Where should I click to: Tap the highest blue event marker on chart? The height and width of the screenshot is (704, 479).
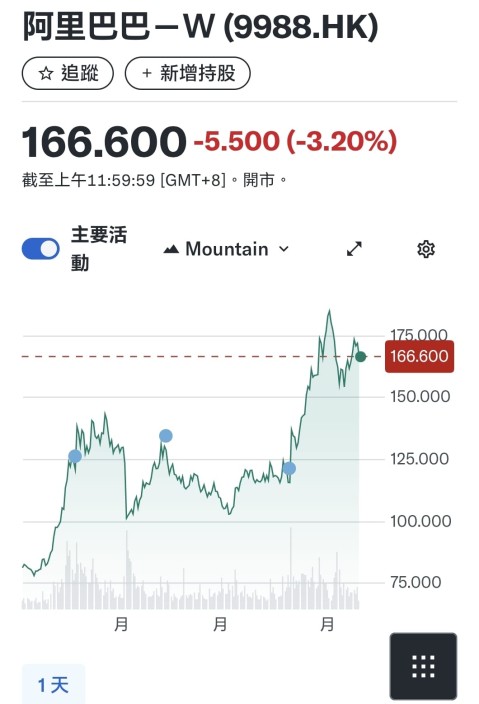point(166,436)
